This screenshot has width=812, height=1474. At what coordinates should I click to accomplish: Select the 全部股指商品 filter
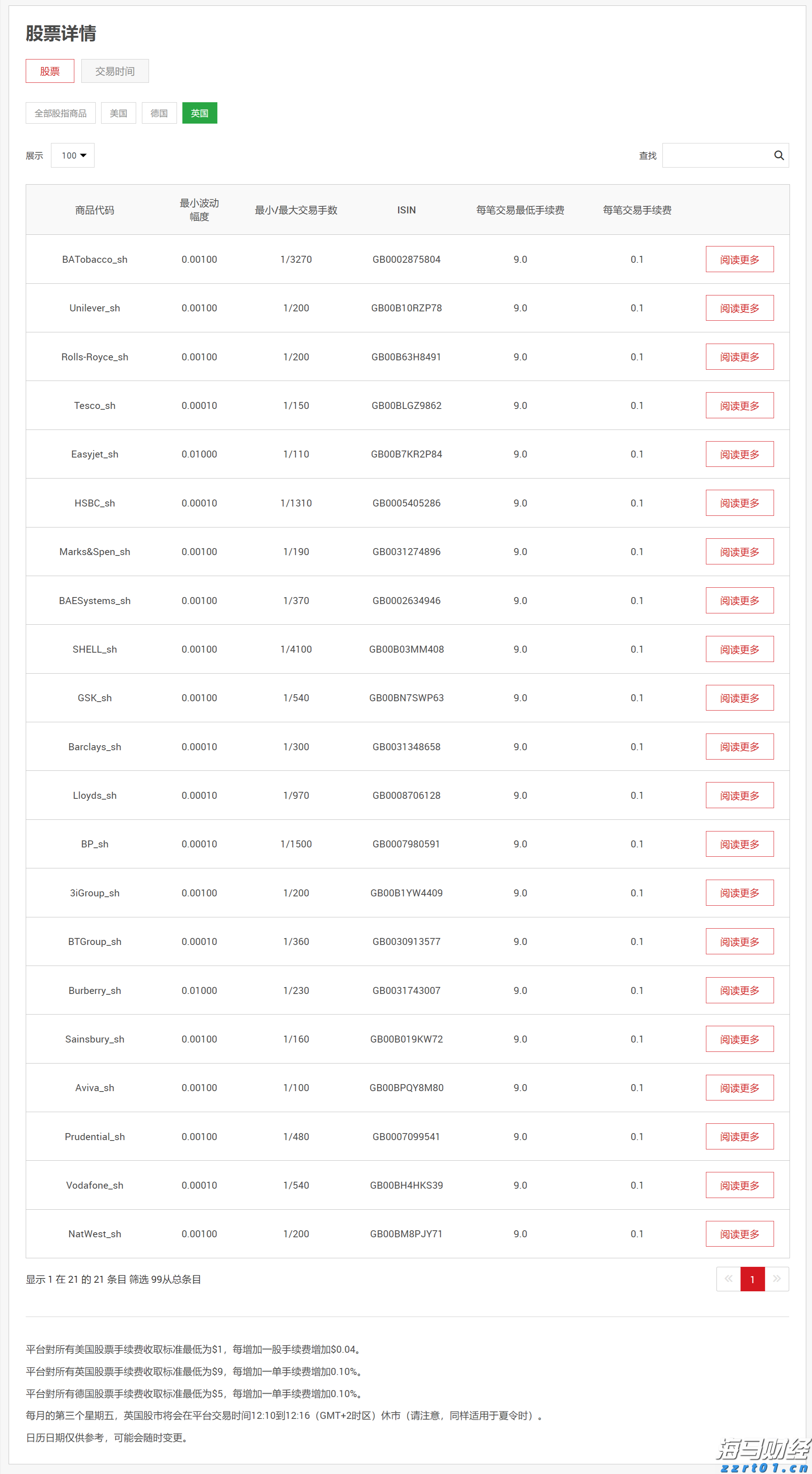pos(60,113)
